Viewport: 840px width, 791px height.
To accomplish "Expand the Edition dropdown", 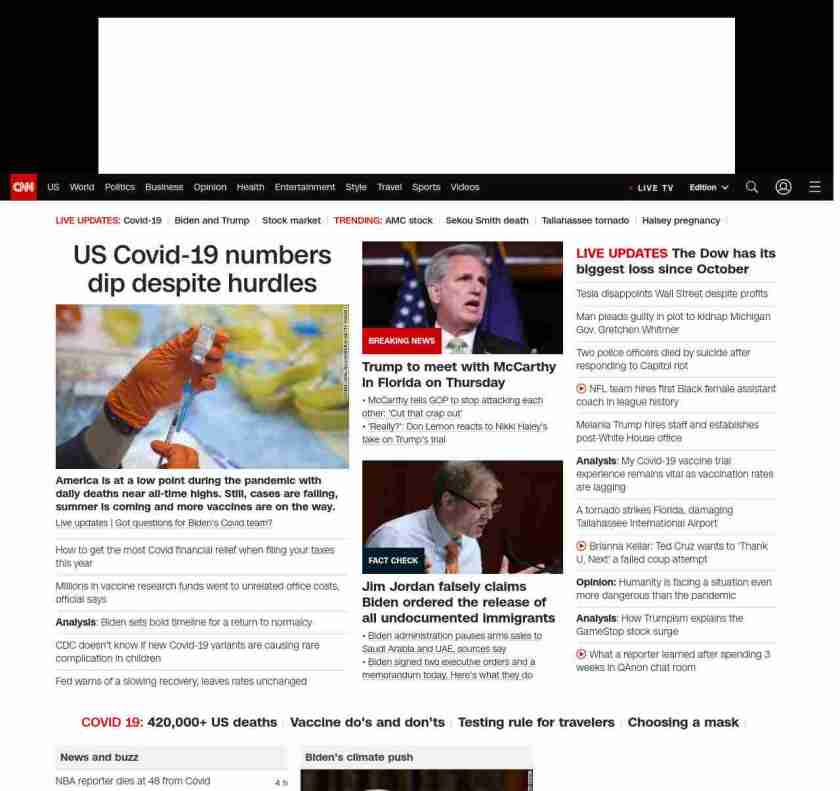I will coord(708,188).
